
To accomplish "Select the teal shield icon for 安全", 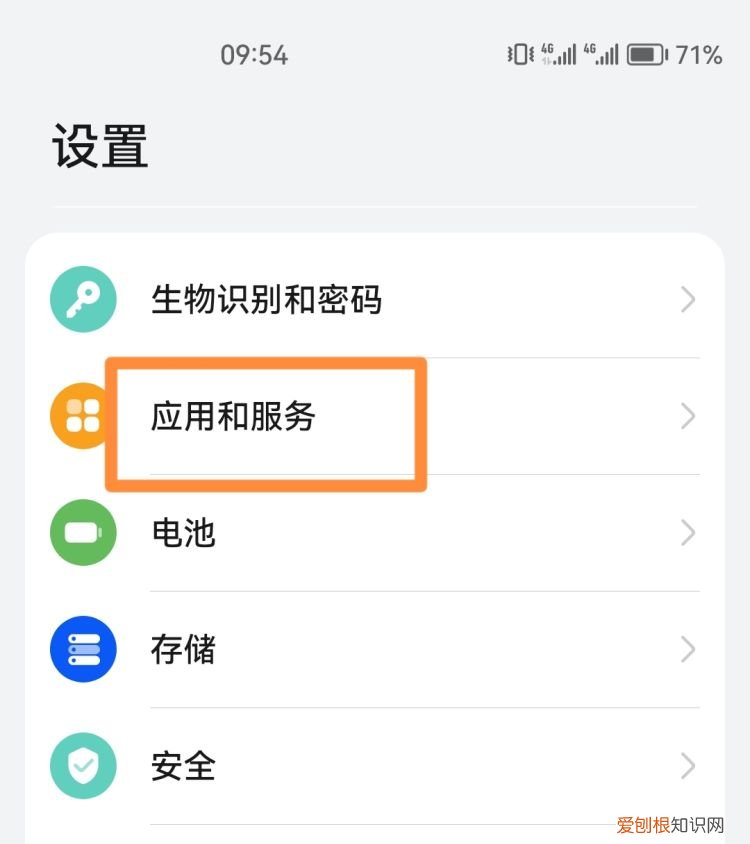I will (x=83, y=766).
